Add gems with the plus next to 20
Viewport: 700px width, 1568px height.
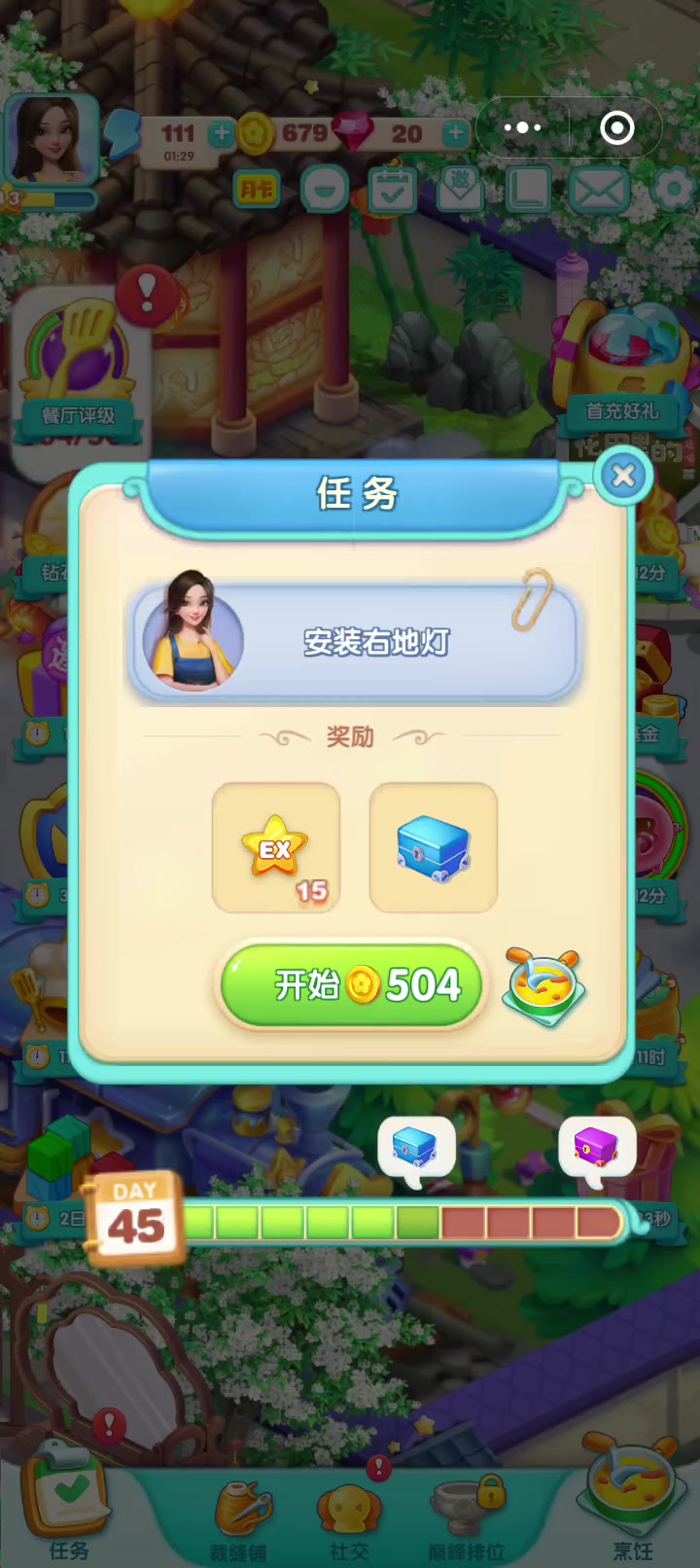455,134
